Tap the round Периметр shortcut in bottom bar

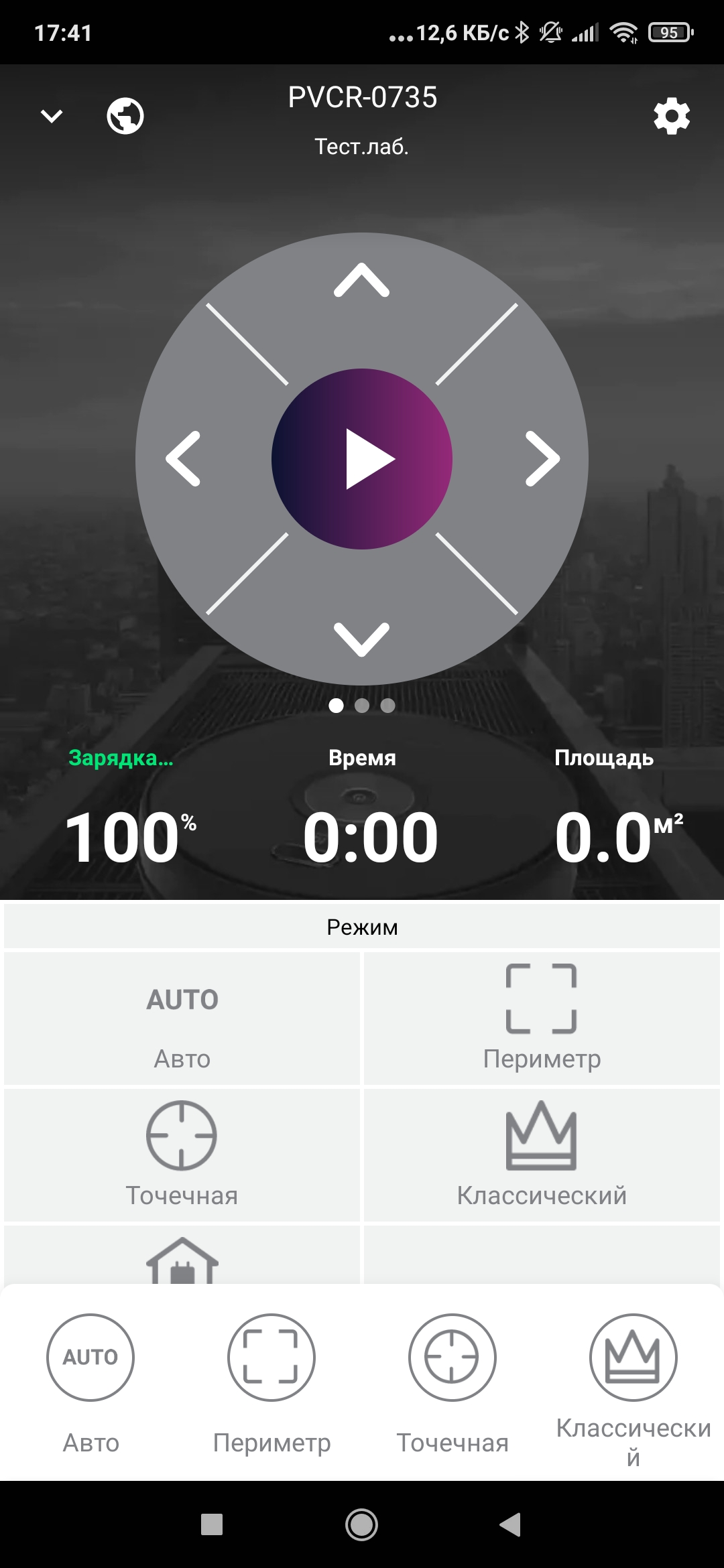tap(271, 1357)
